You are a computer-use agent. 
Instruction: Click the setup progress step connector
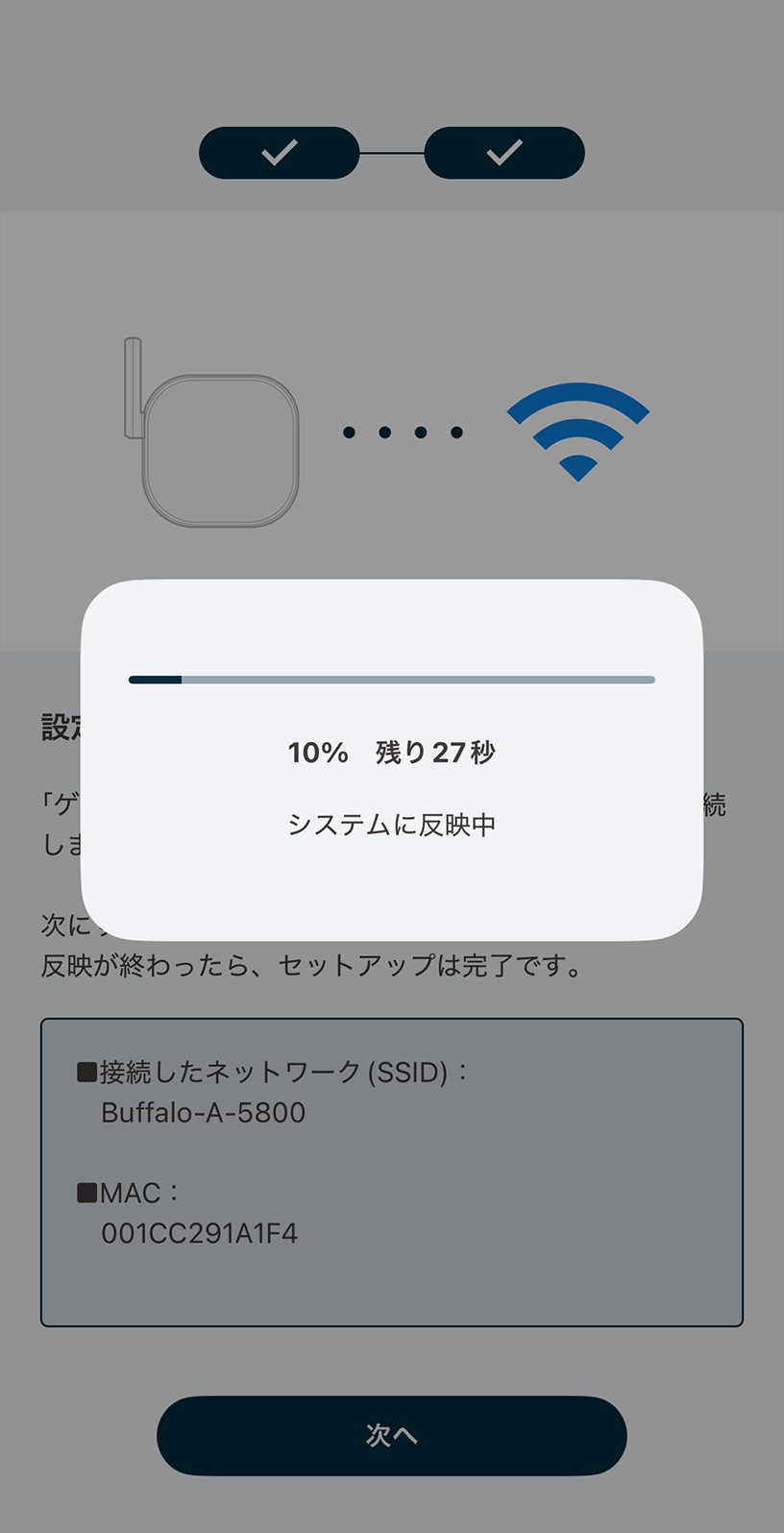pyautogui.click(x=391, y=151)
